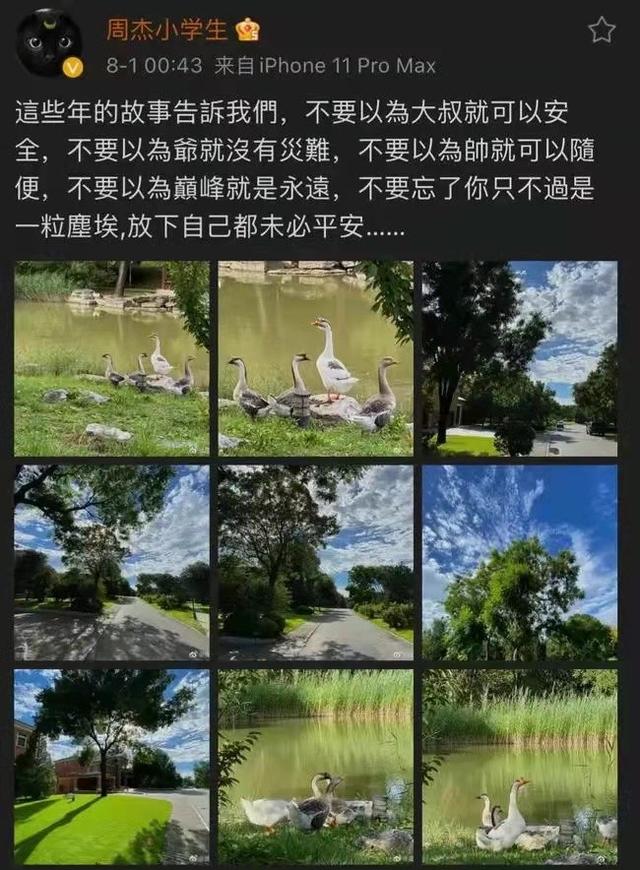Viewport: 640px width, 870px height.
Task: Favorite this post with the star icon
Action: coord(601,31)
